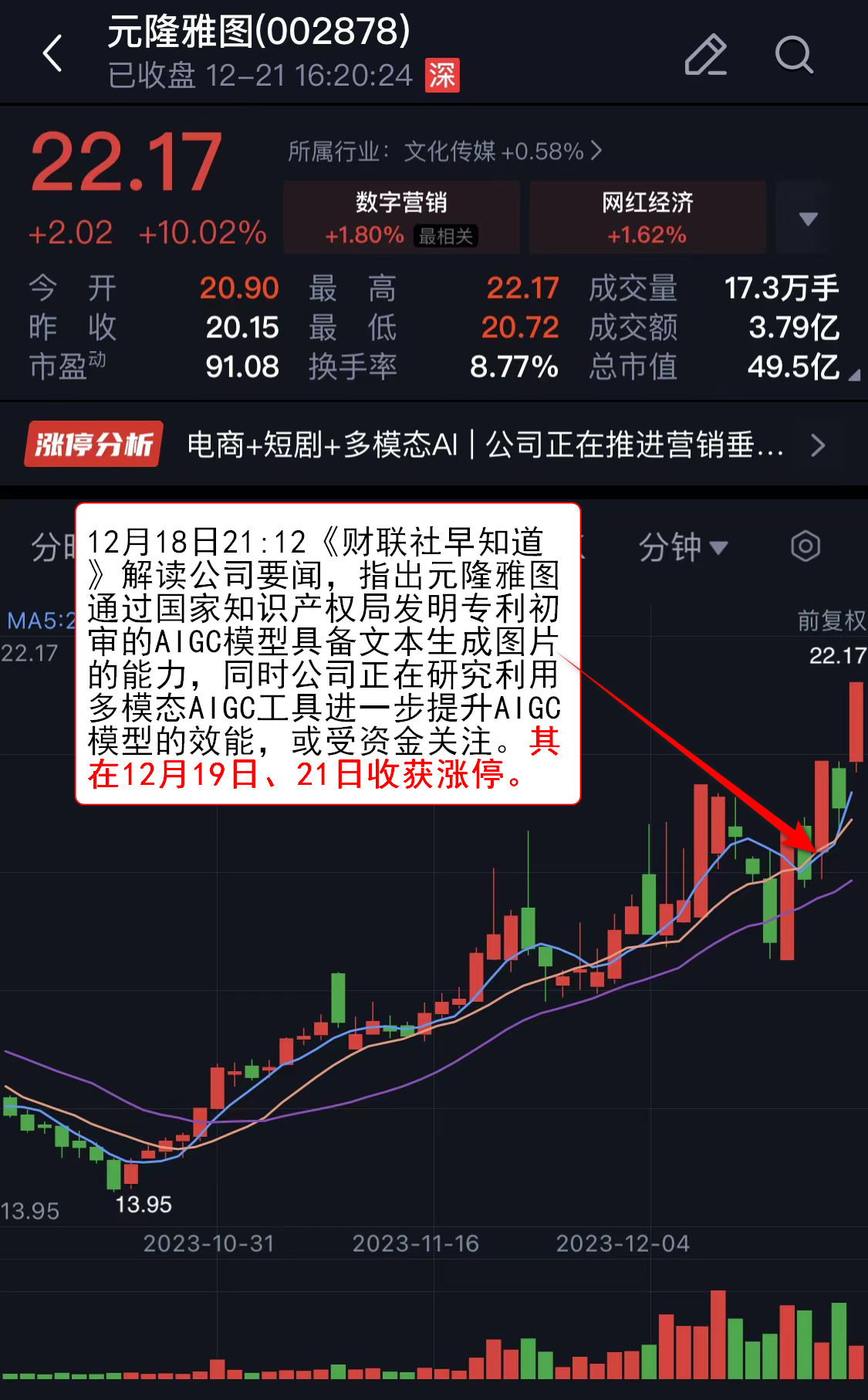Open the 网红经济 concept chip
868x1400 pixels.
[647, 218]
